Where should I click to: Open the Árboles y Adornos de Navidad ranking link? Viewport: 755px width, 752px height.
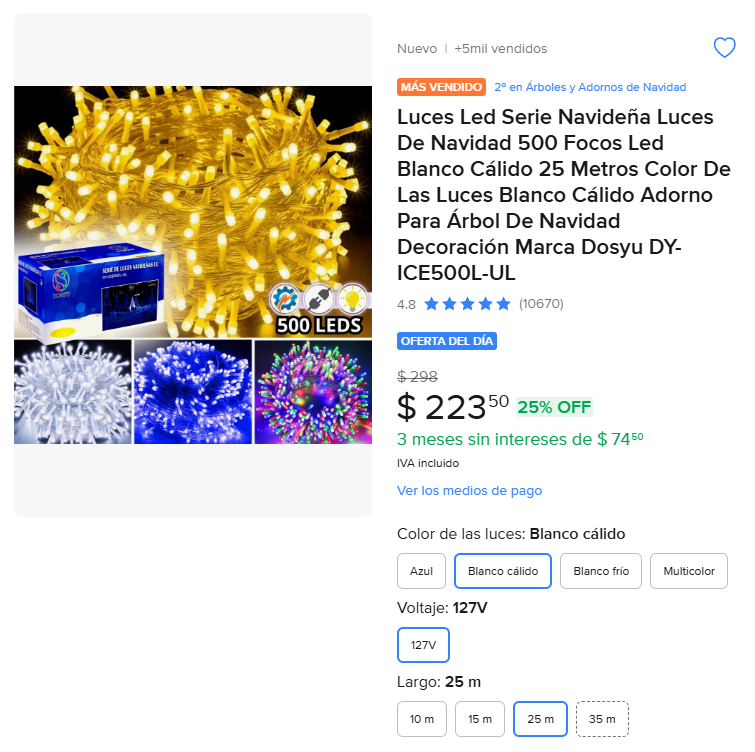(x=590, y=87)
